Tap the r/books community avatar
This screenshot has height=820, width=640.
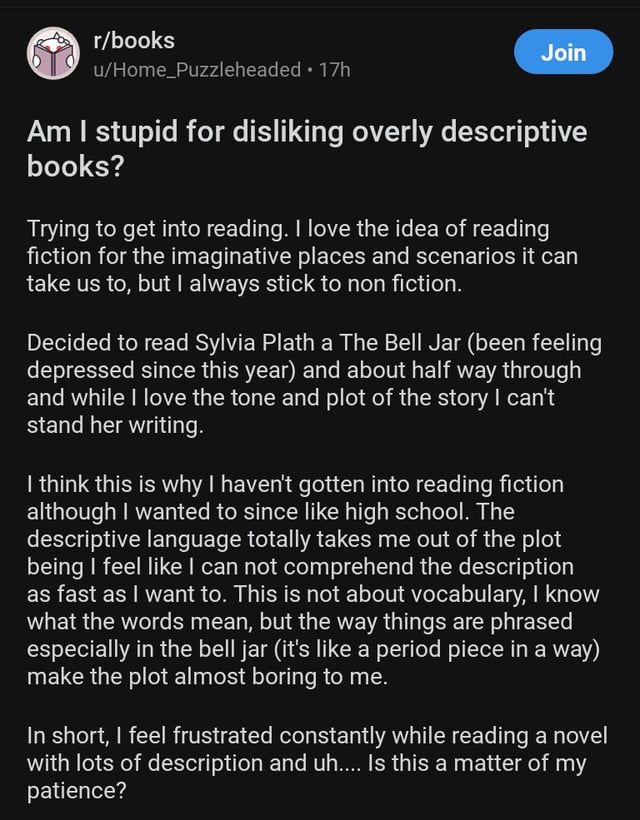(x=52, y=54)
